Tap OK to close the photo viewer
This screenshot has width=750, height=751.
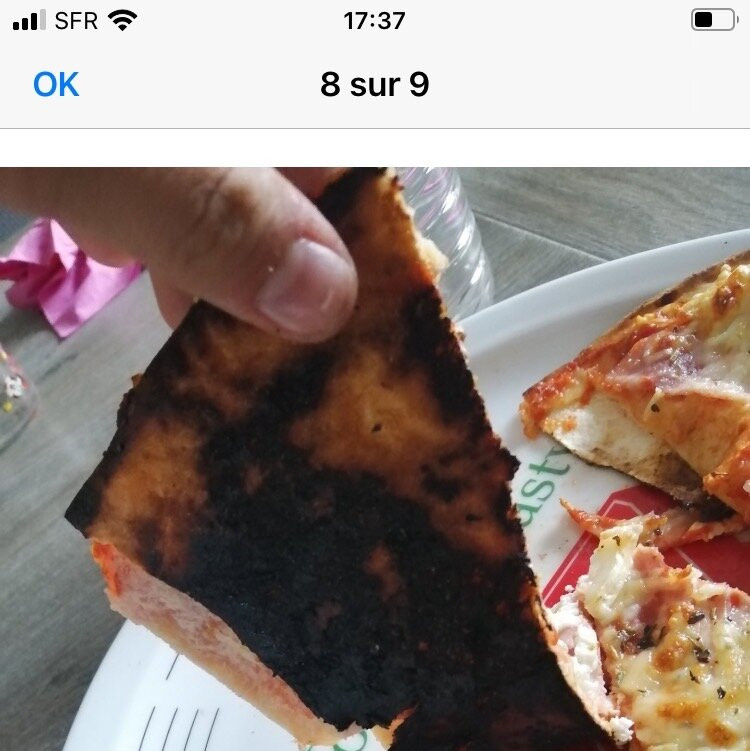[x=56, y=85]
